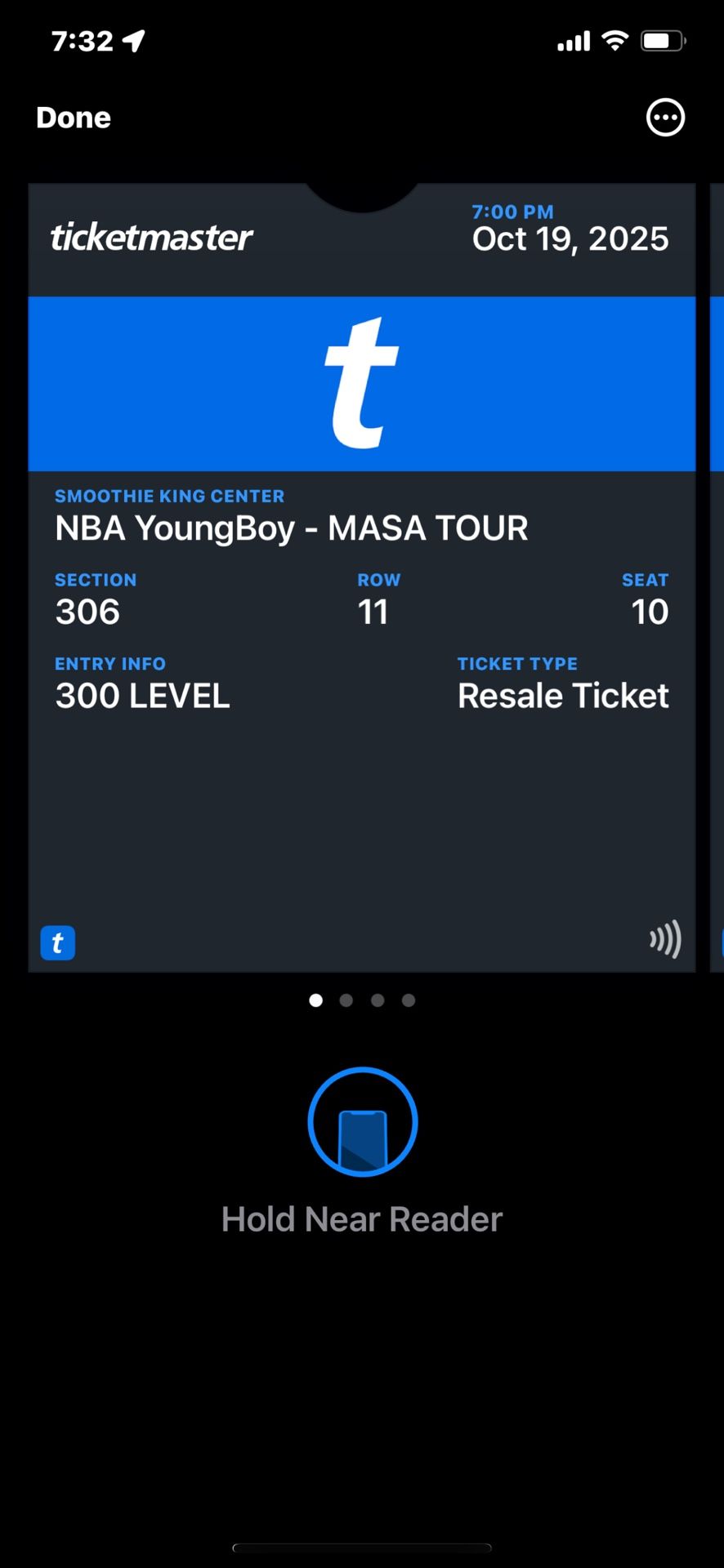Select the first page indicator dot
The height and width of the screenshot is (1568, 724).
(x=315, y=1000)
